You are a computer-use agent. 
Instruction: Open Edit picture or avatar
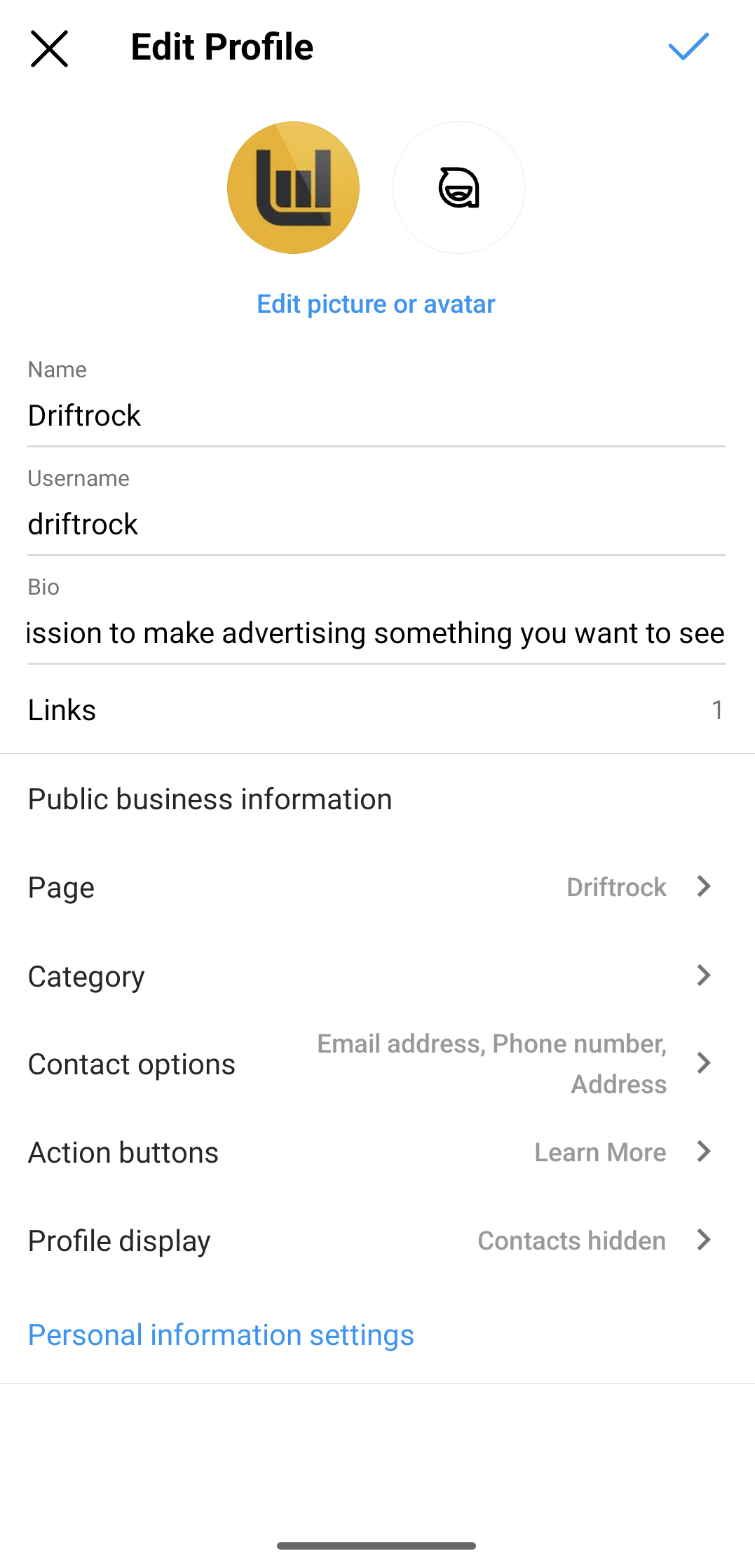point(376,304)
